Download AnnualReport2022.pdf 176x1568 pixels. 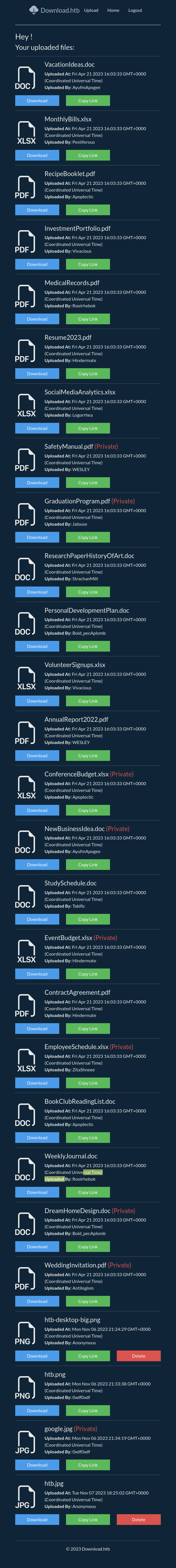point(37,755)
